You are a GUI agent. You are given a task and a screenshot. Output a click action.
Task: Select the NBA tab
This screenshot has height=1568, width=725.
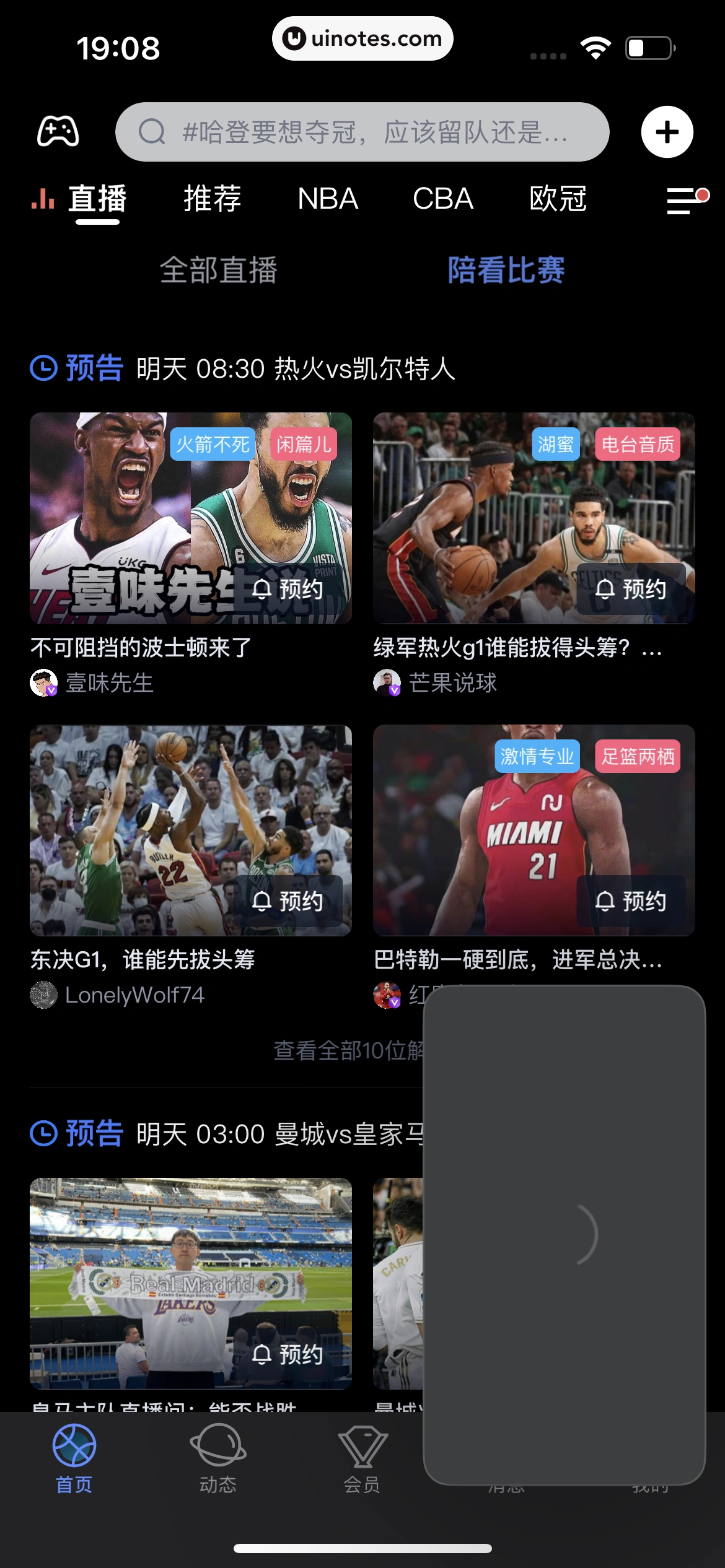tap(327, 199)
